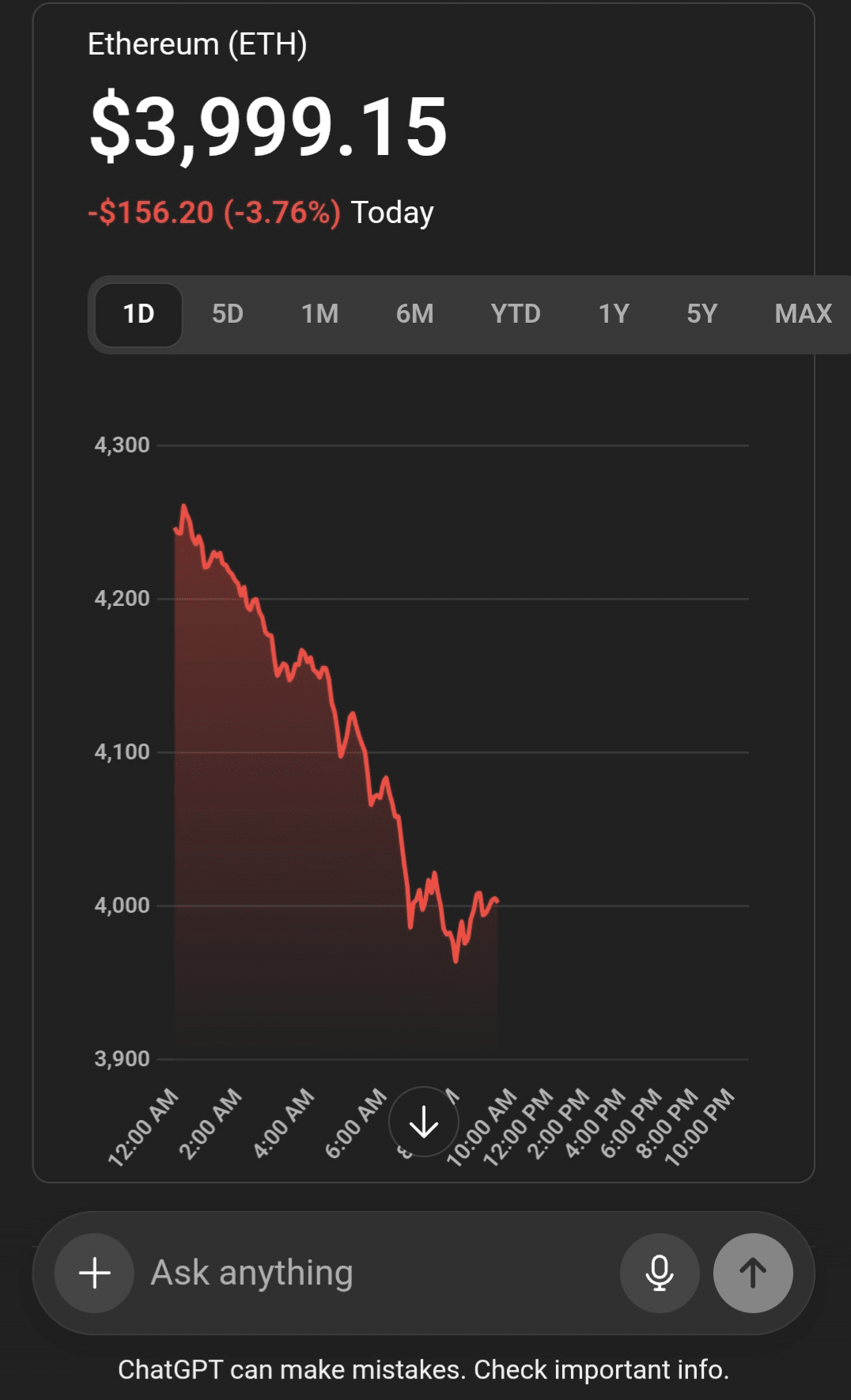Screen dimensions: 851x1400
Task: Switch chart to 1M range
Action: 320,314
